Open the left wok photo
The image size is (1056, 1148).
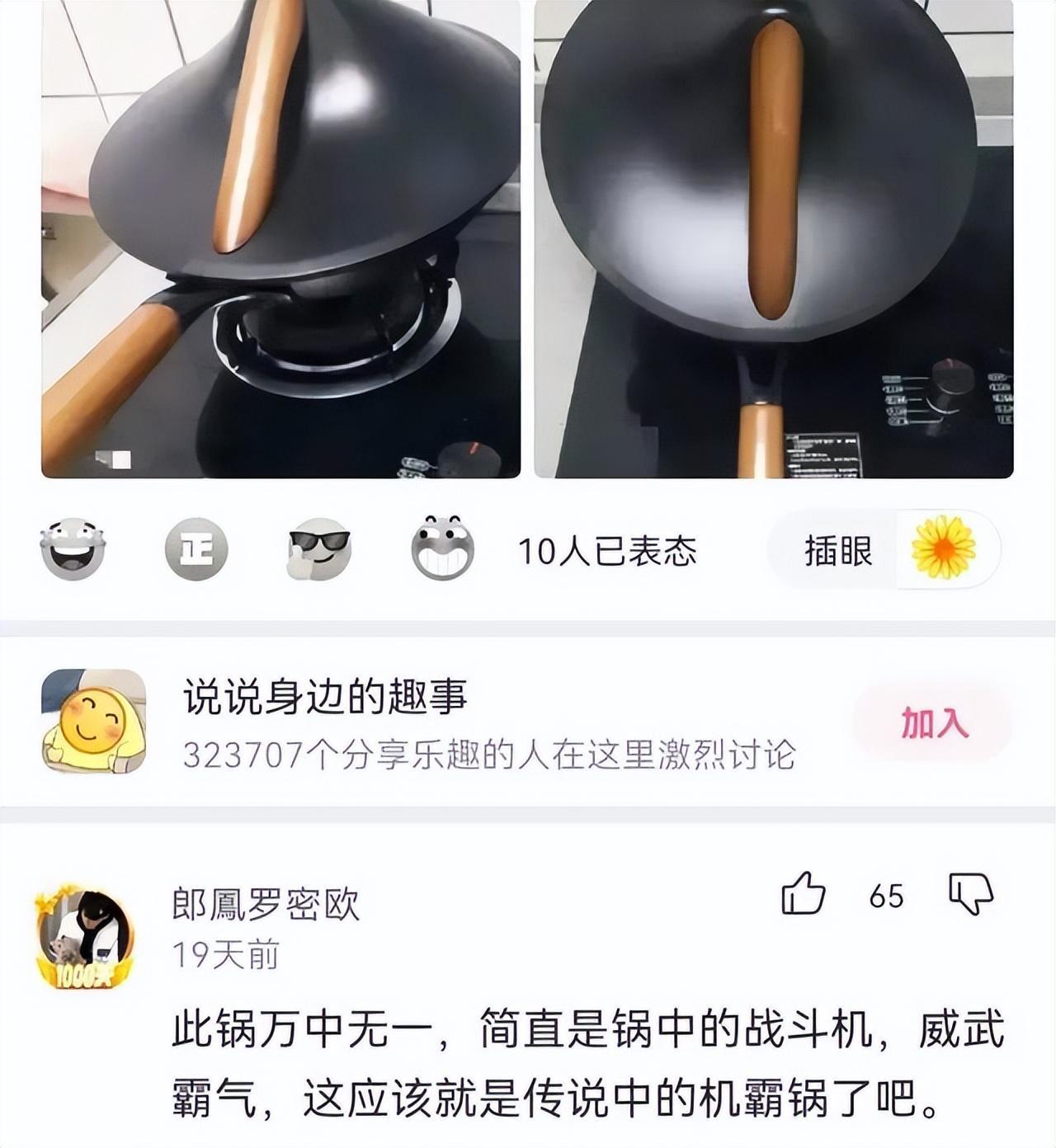pos(280,239)
